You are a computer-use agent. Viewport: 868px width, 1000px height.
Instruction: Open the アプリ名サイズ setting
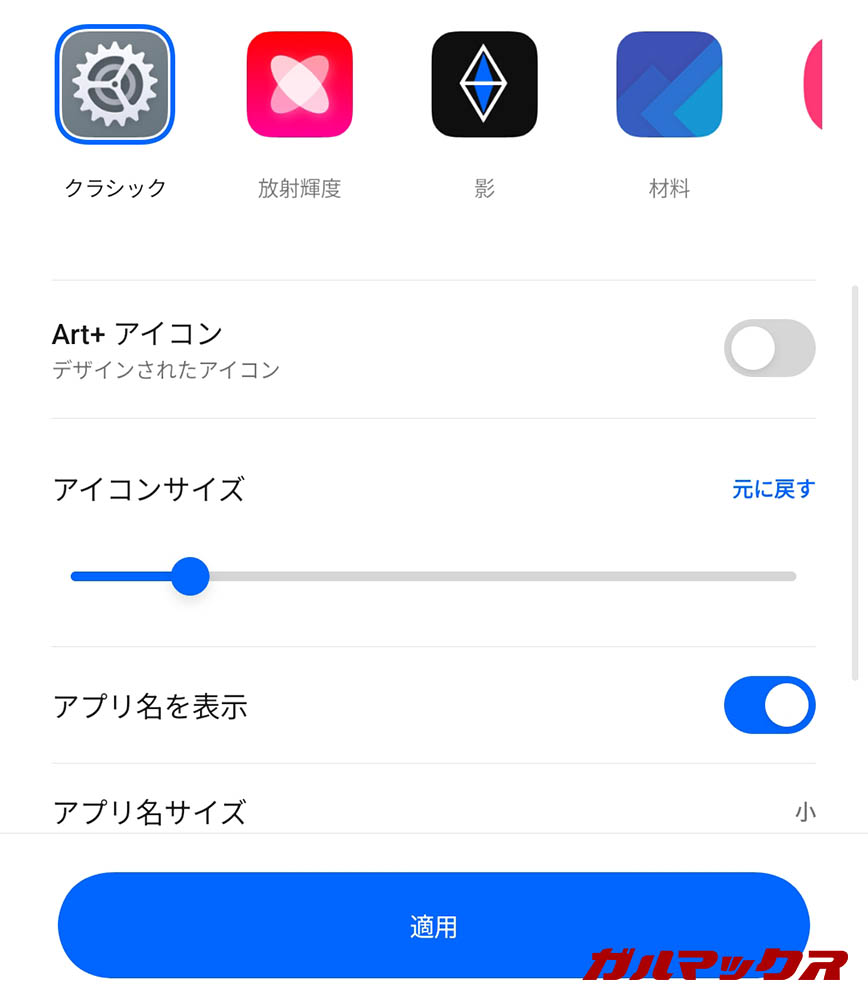click(x=433, y=811)
